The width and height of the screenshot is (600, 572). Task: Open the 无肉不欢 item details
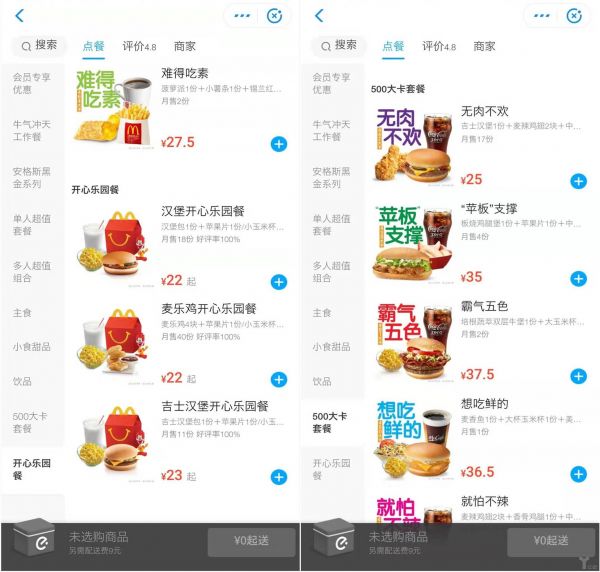click(485, 112)
